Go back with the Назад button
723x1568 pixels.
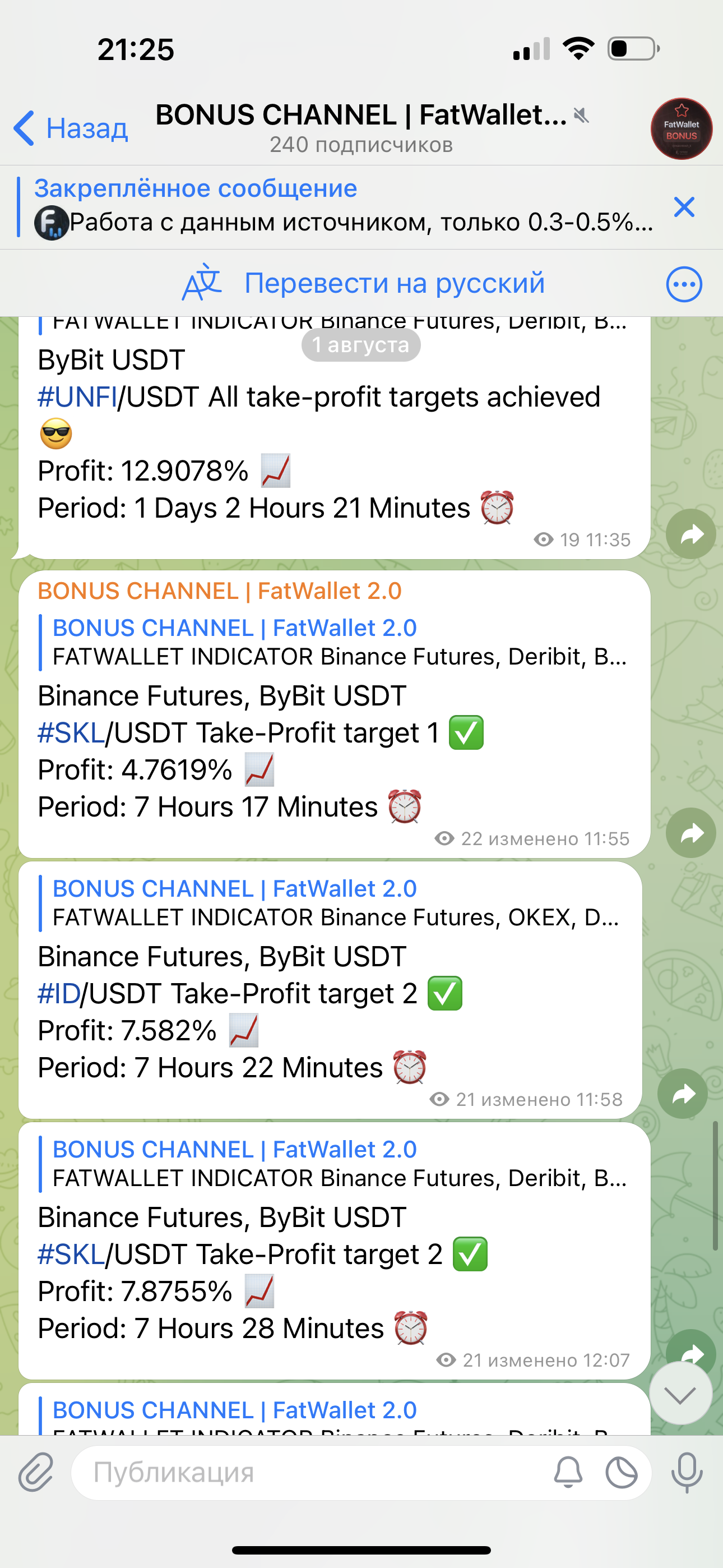pyautogui.click(x=71, y=128)
